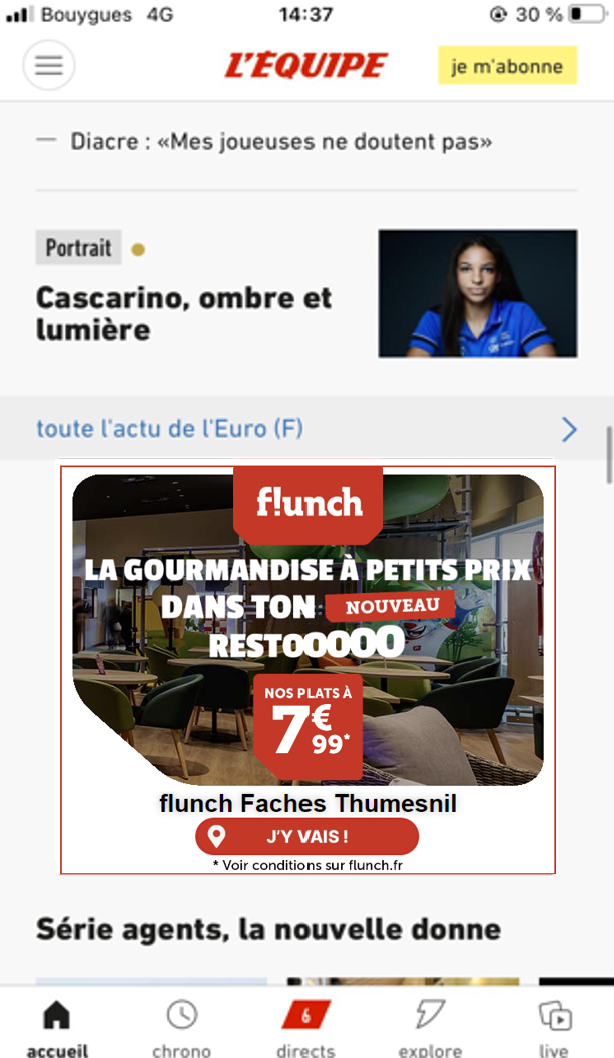
Task: Tap the "je m'abonne" subscribe button
Action: click(x=507, y=65)
